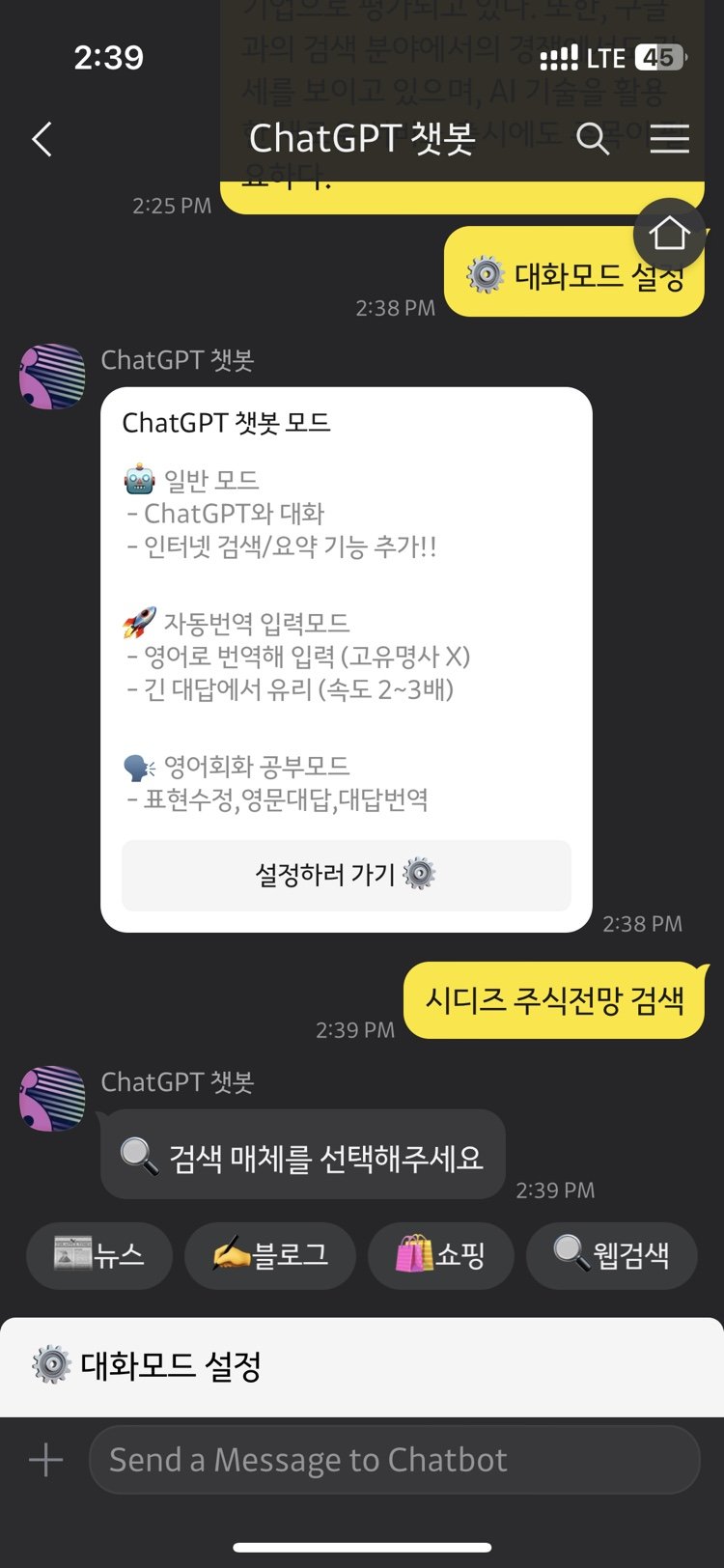Focus the Send a Message to Chatbot field
The height and width of the screenshot is (1568, 724).
pyautogui.click(x=394, y=1460)
